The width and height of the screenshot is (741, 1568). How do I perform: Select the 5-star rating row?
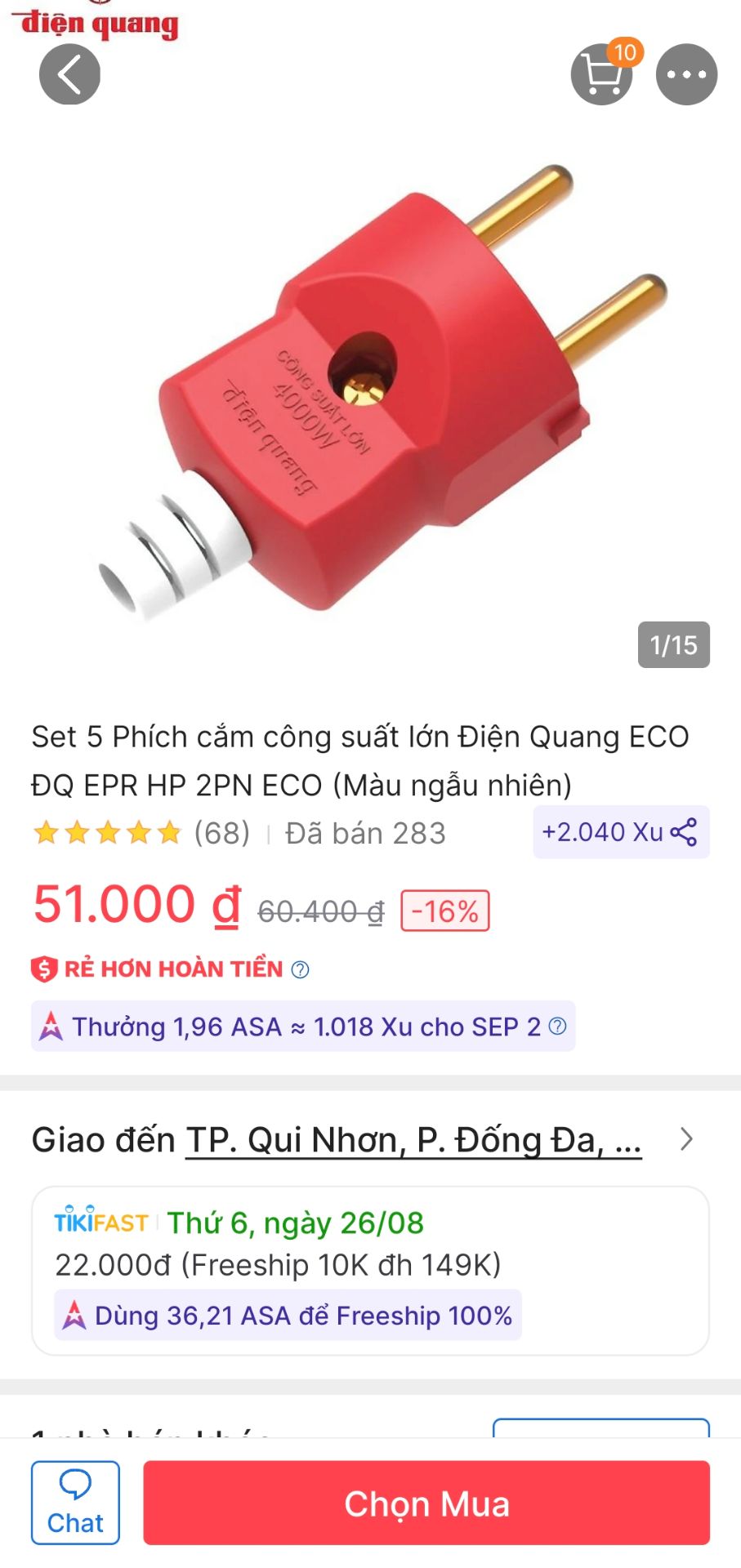(106, 832)
